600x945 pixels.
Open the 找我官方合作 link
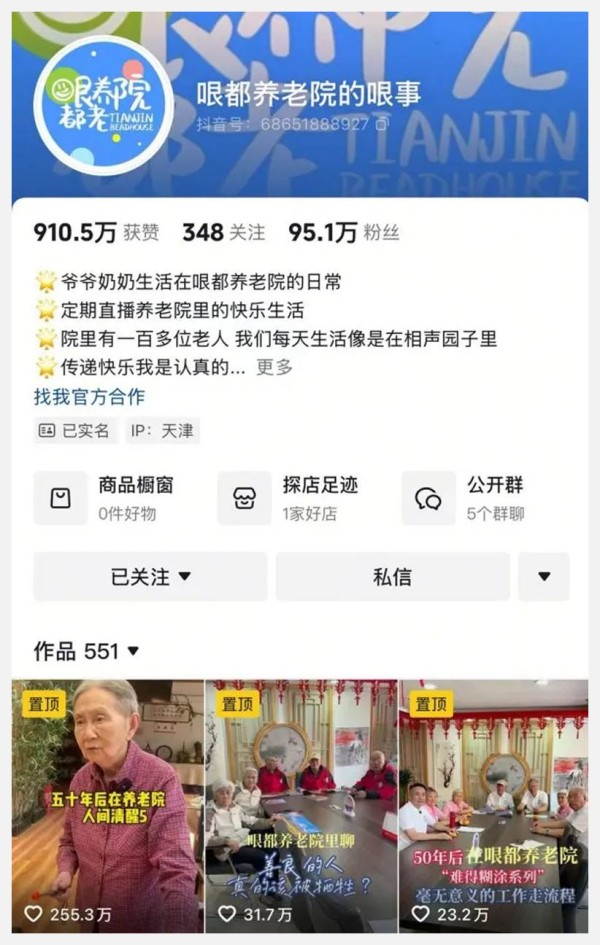89,396
